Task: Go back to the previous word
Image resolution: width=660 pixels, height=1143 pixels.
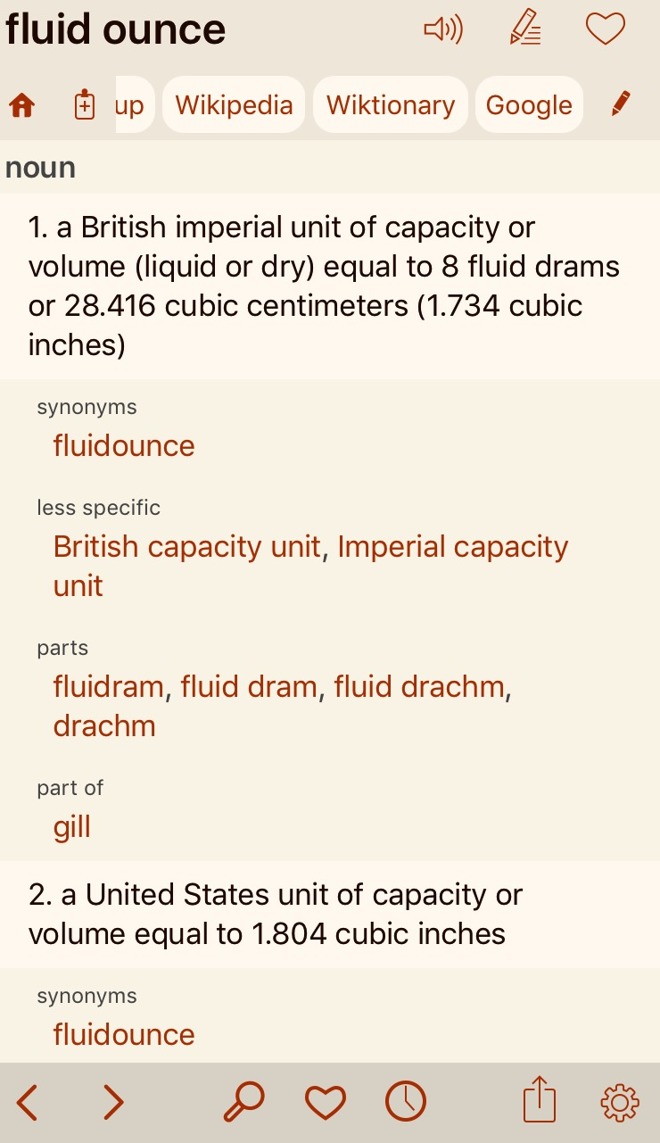Action: tap(28, 1102)
